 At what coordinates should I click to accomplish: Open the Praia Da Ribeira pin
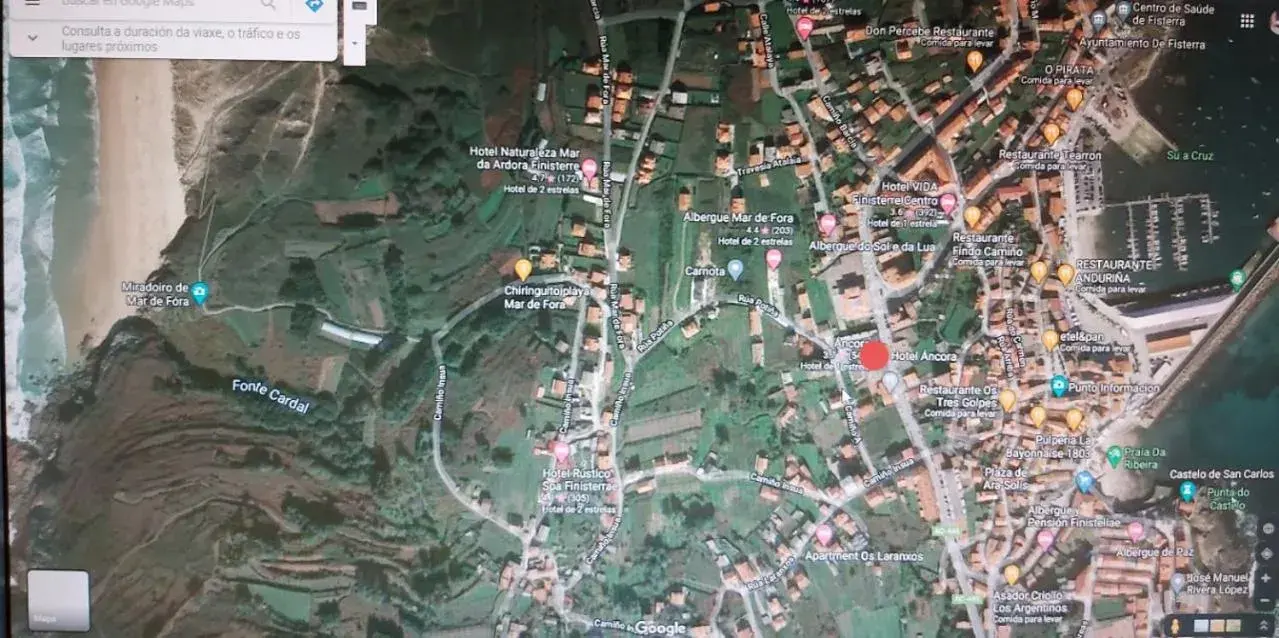tap(1115, 457)
